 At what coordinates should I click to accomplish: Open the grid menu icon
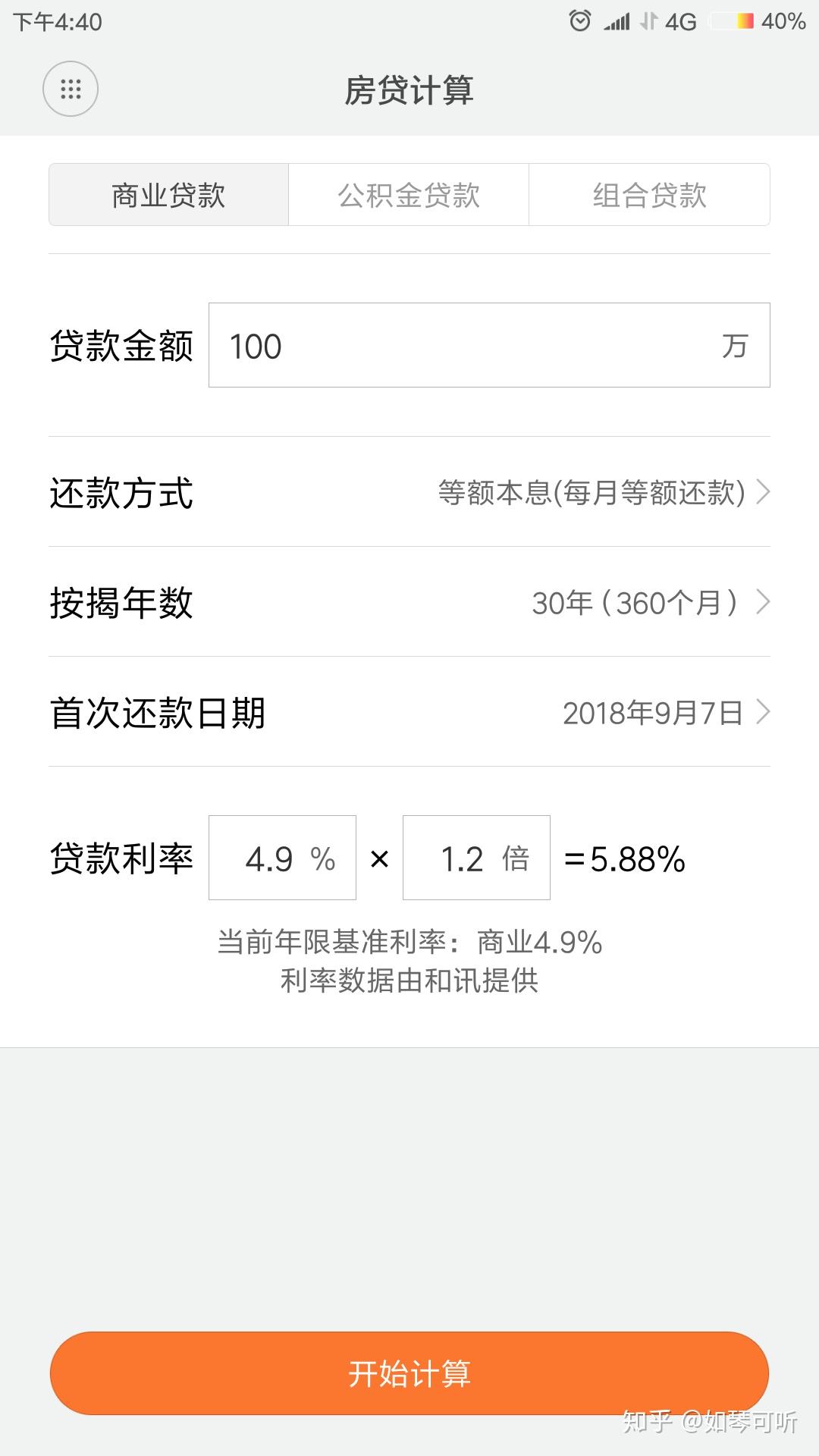tap(71, 89)
